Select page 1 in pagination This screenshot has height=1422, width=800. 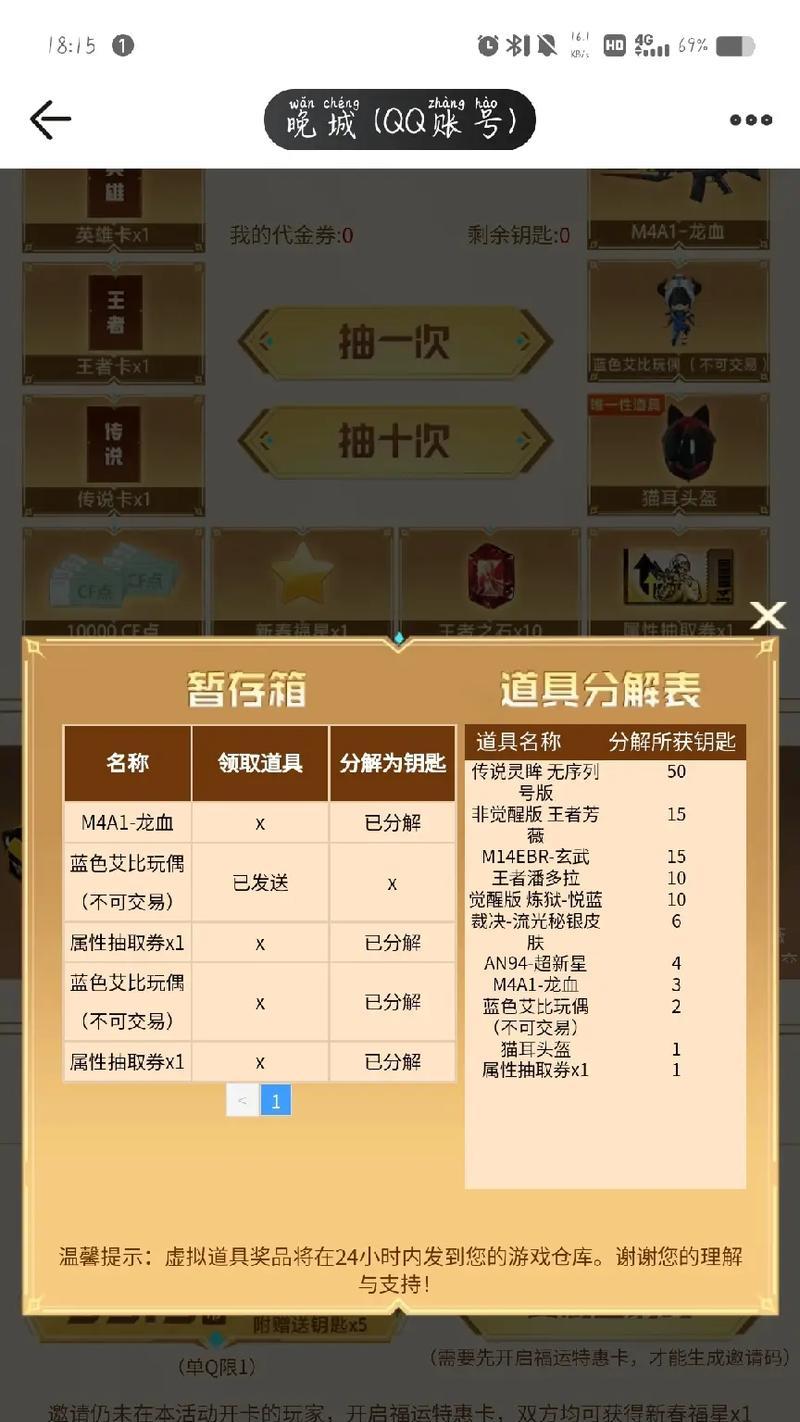tap(276, 1101)
